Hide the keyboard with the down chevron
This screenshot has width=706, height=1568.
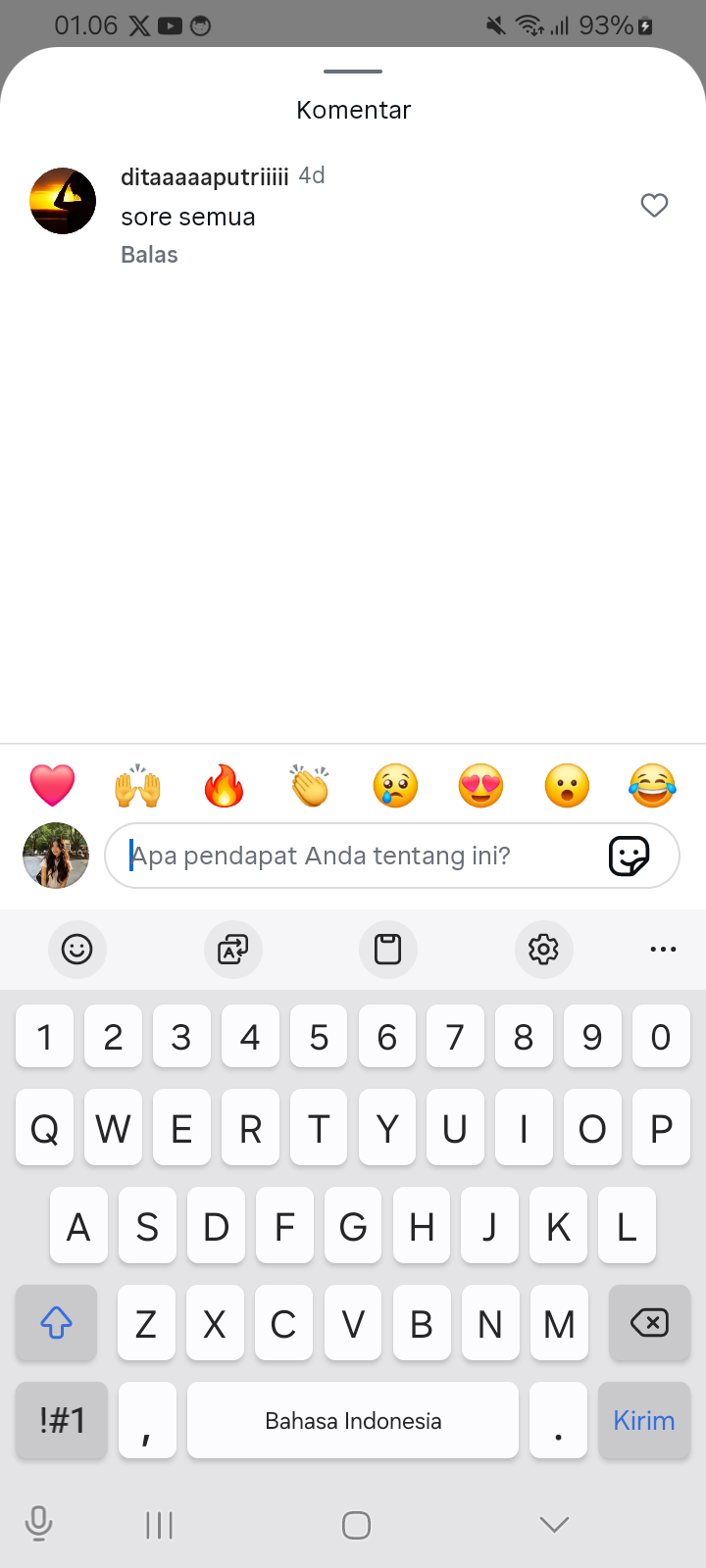tap(554, 1524)
